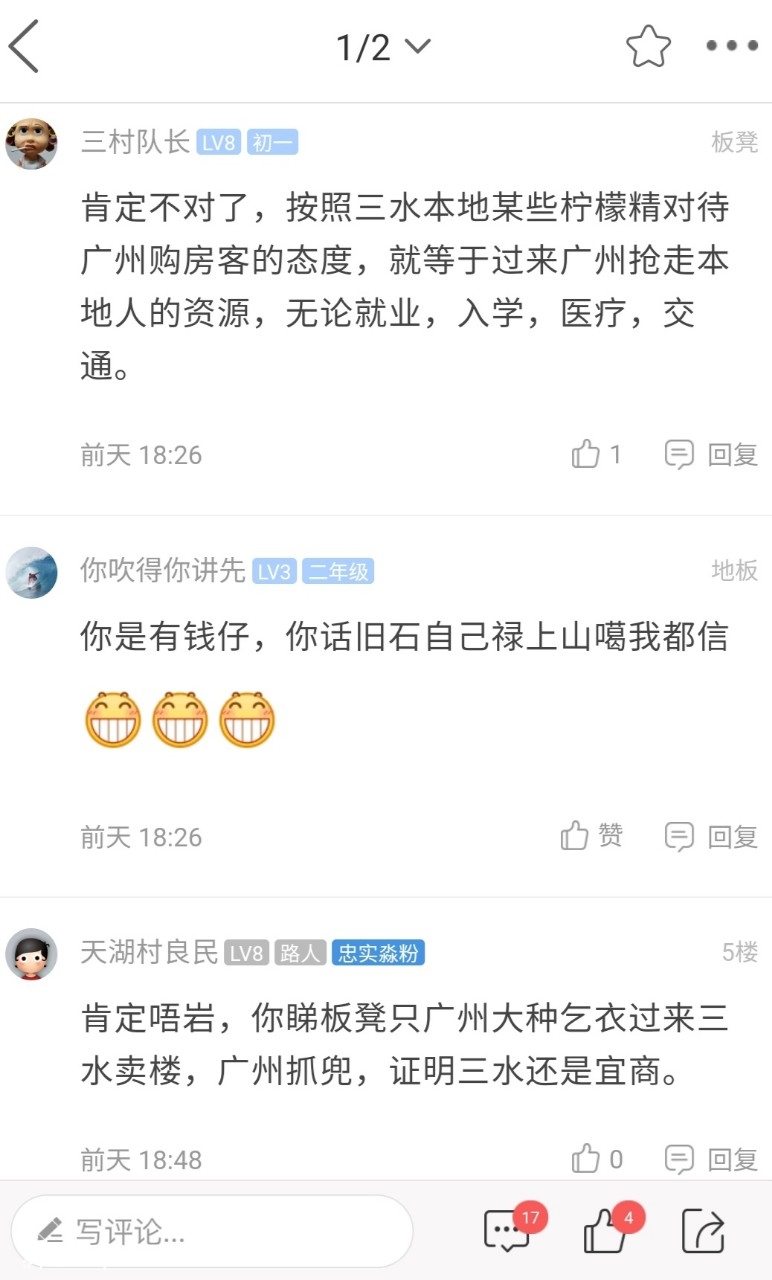Screen dimensions: 772x1280
Task: Open the three-dot overflow menu
Action: click(732, 47)
